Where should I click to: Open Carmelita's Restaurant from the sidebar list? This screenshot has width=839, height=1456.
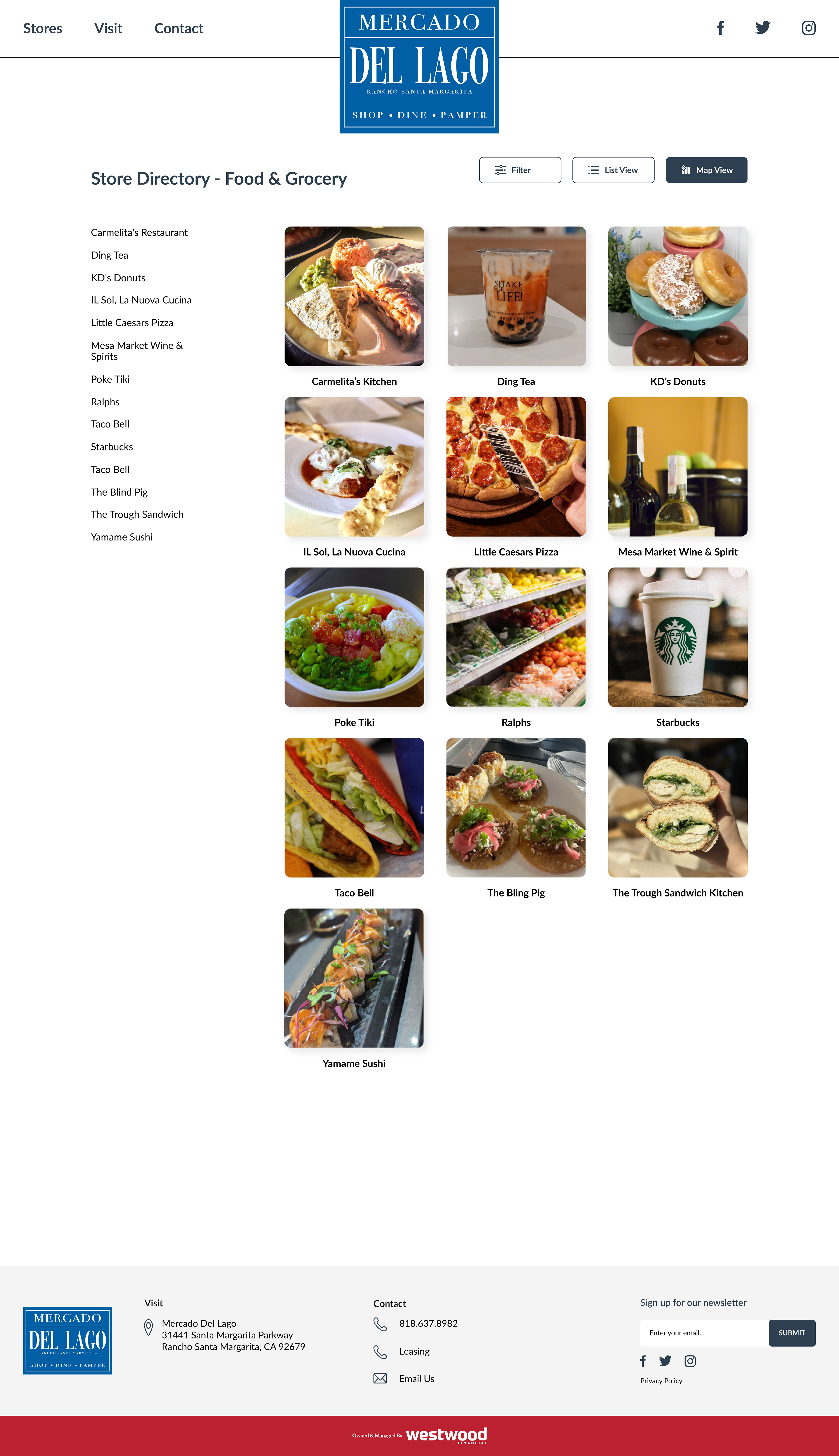139,232
